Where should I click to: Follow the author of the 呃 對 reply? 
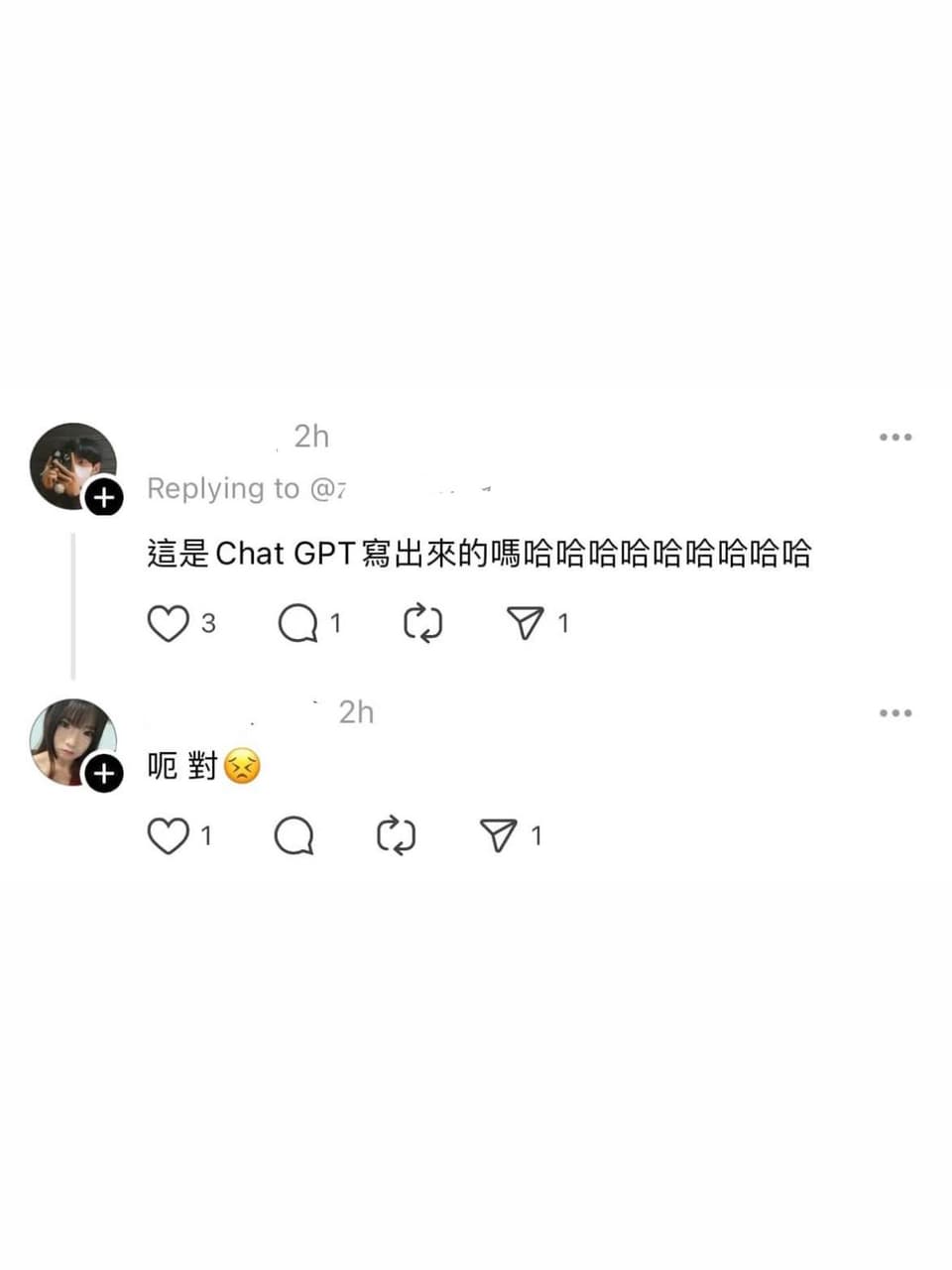coord(103,773)
